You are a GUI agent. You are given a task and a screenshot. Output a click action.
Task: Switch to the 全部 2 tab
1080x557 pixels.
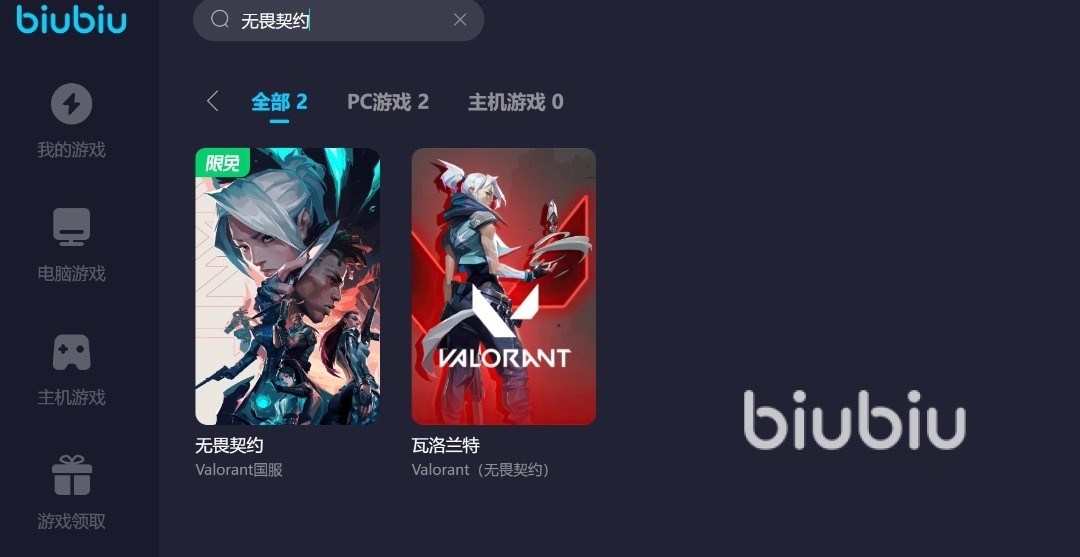click(x=279, y=102)
